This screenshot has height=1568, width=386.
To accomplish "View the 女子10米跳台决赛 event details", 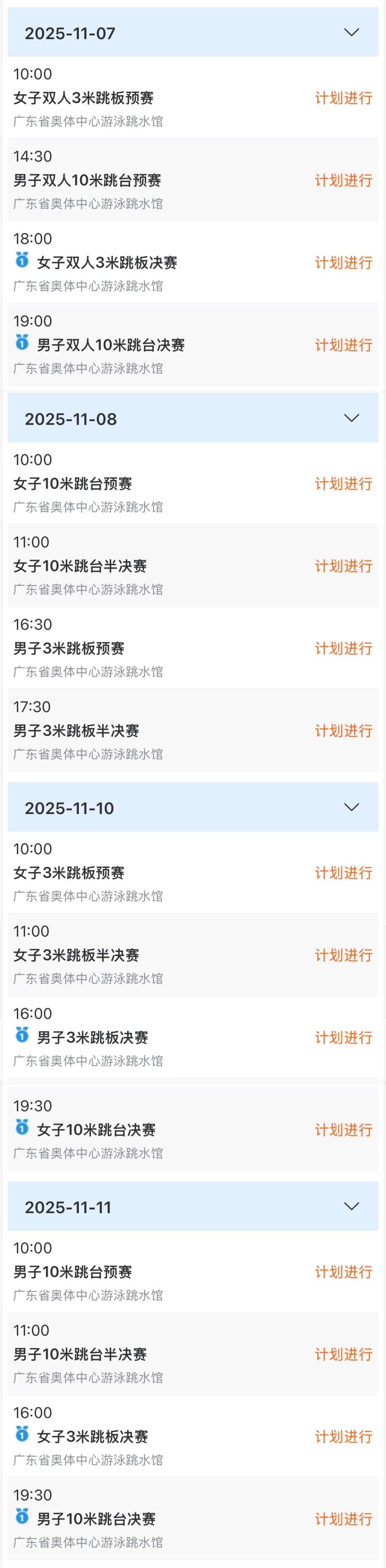I will pos(96,1130).
